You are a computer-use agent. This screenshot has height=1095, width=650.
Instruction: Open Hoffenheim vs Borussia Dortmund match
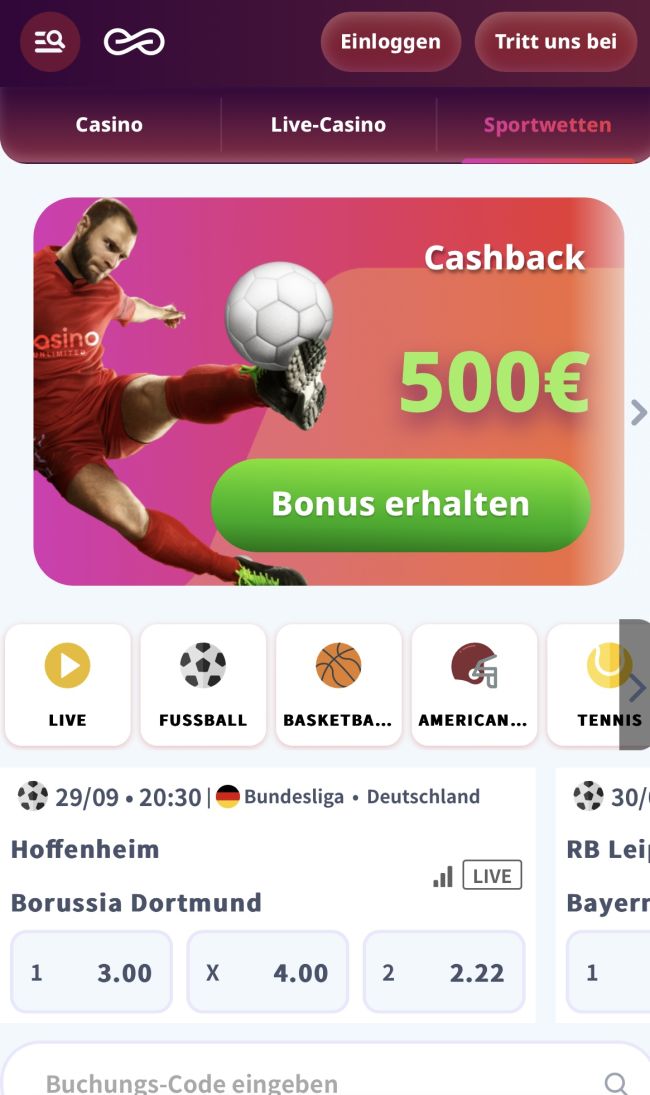136,875
